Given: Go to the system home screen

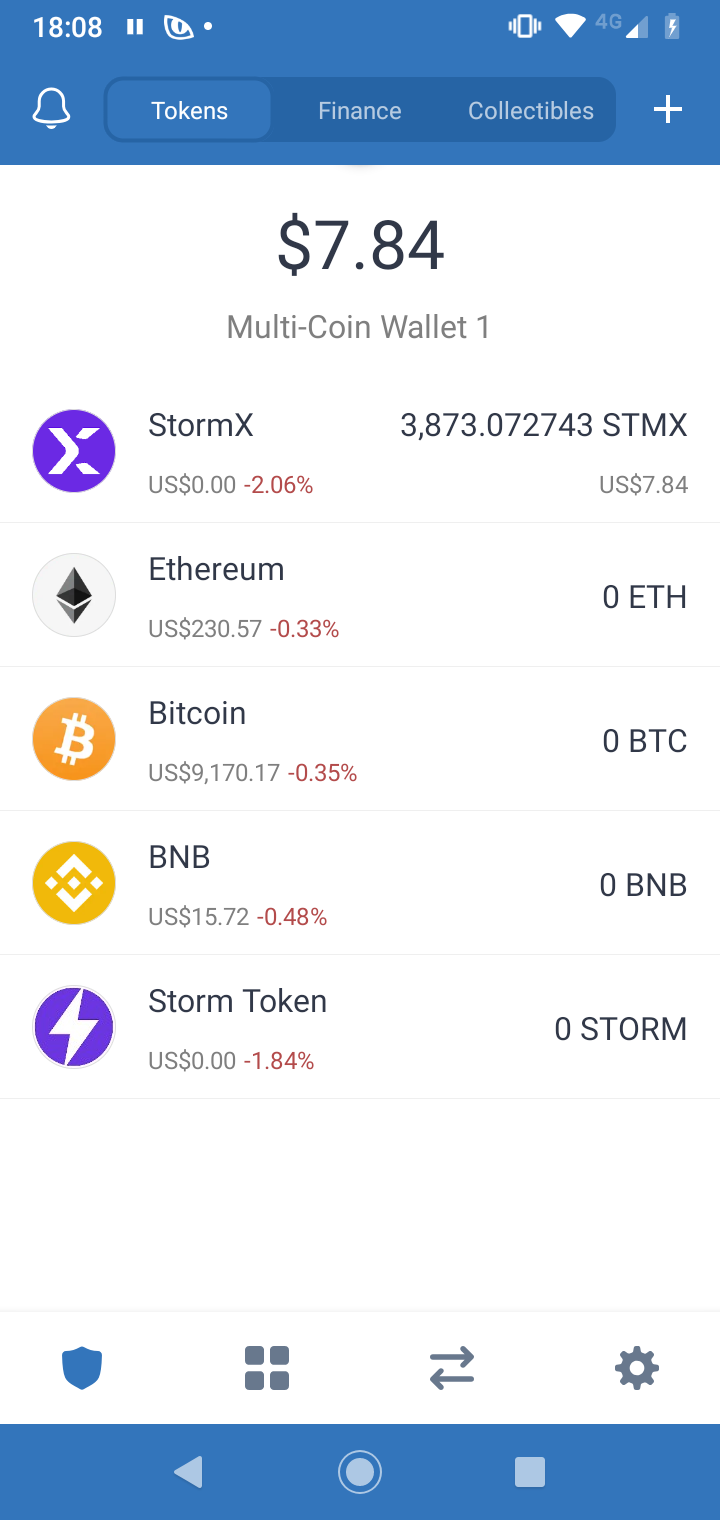Looking at the screenshot, I should coord(360,1472).
